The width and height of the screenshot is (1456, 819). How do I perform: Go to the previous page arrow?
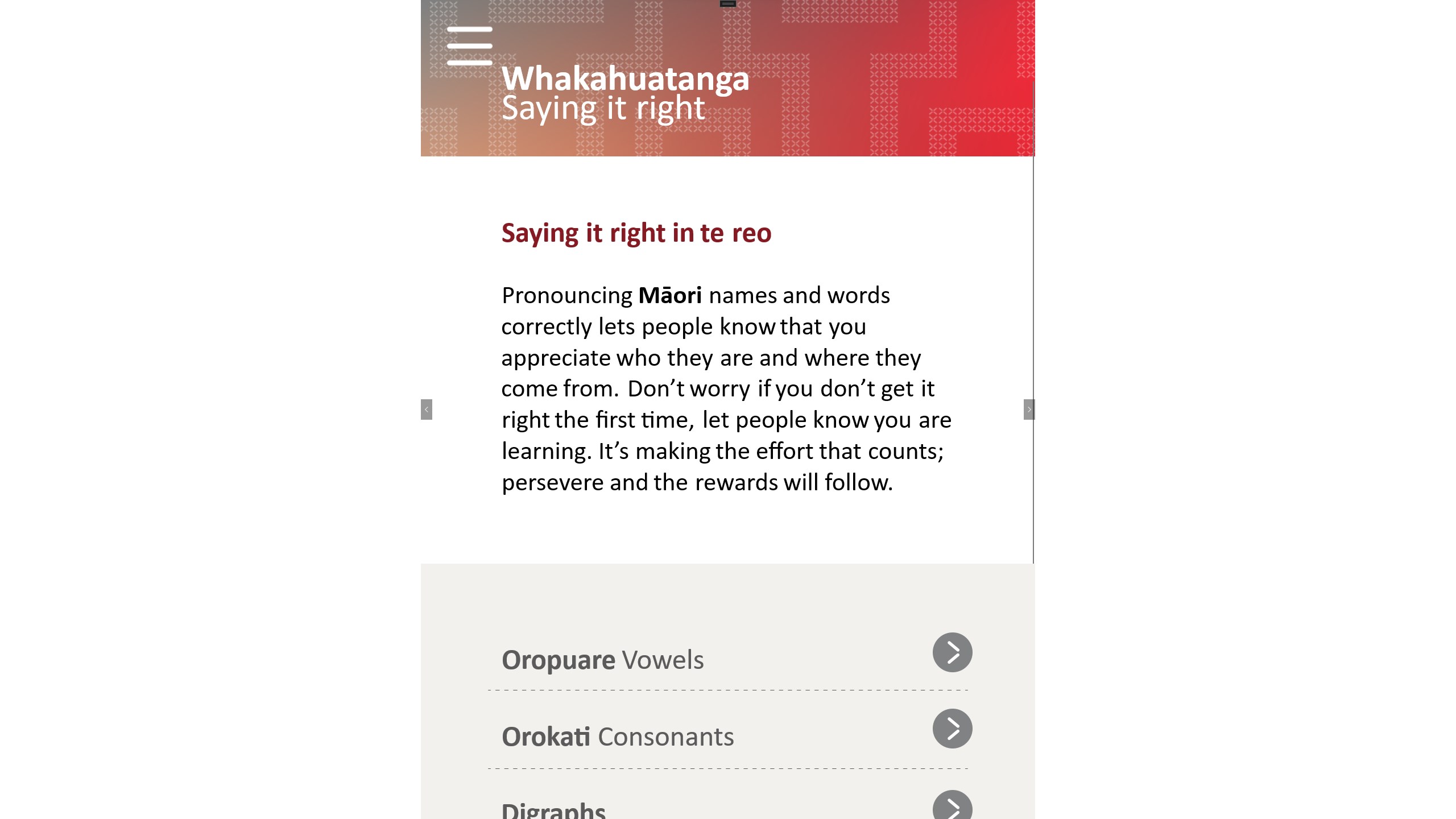coord(427,409)
